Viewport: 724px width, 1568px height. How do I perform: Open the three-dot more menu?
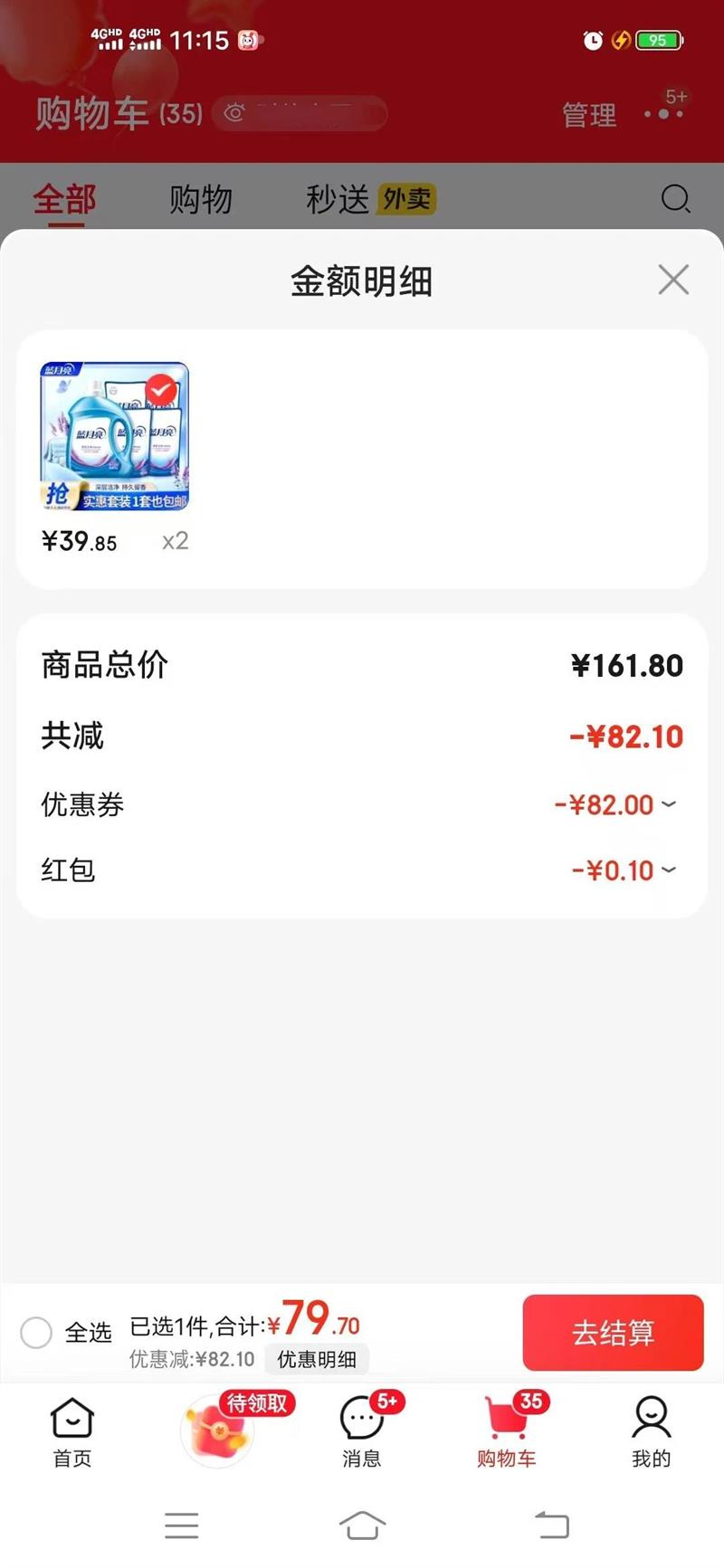[x=665, y=113]
